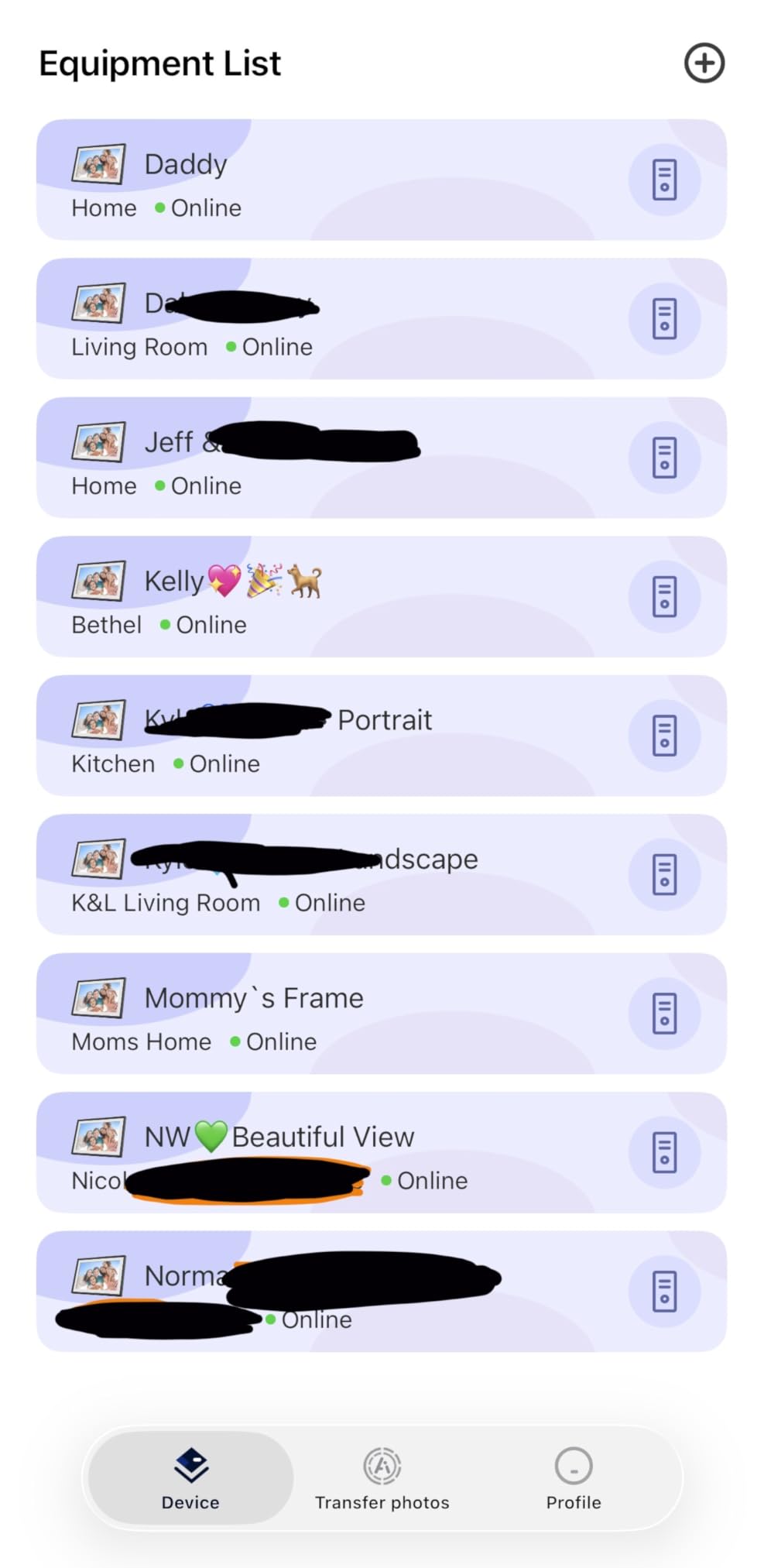Open the Kelly frame in Bethel
The height and width of the screenshot is (1568, 764).
point(381,596)
